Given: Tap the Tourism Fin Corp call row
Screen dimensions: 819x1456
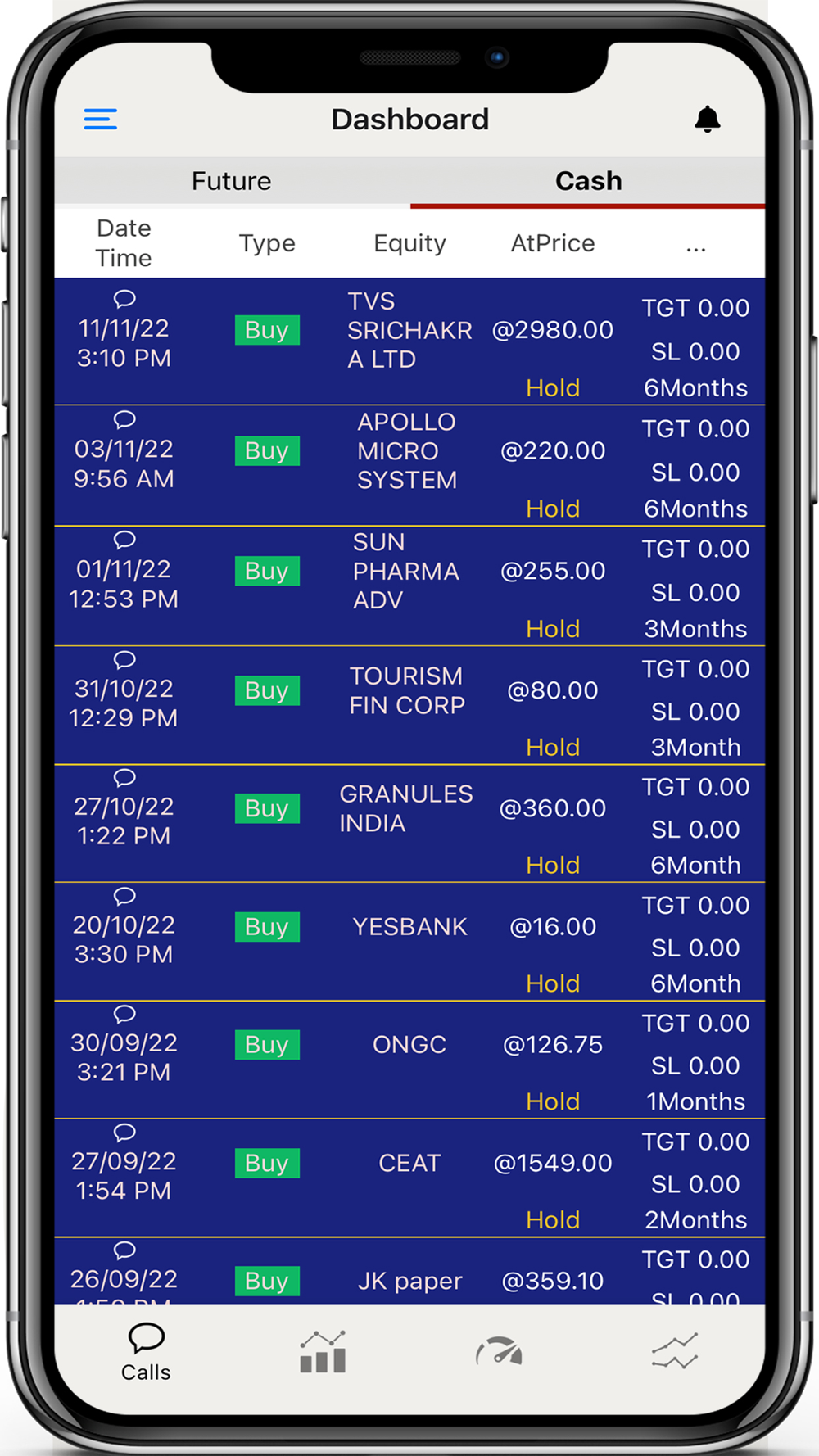Looking at the screenshot, I should coord(409,704).
